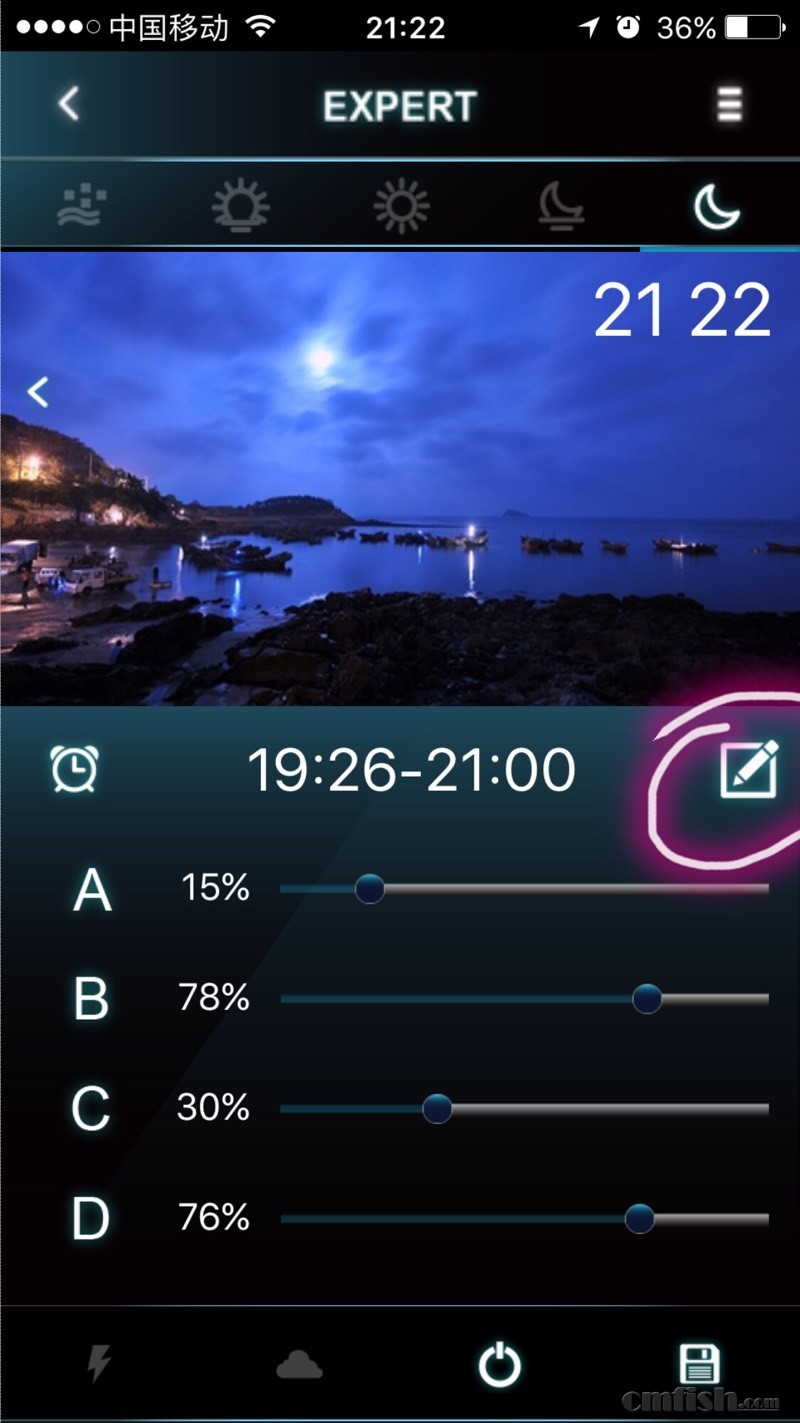The height and width of the screenshot is (1423, 800).
Task: Select the water waves tab
Action: click(79, 206)
